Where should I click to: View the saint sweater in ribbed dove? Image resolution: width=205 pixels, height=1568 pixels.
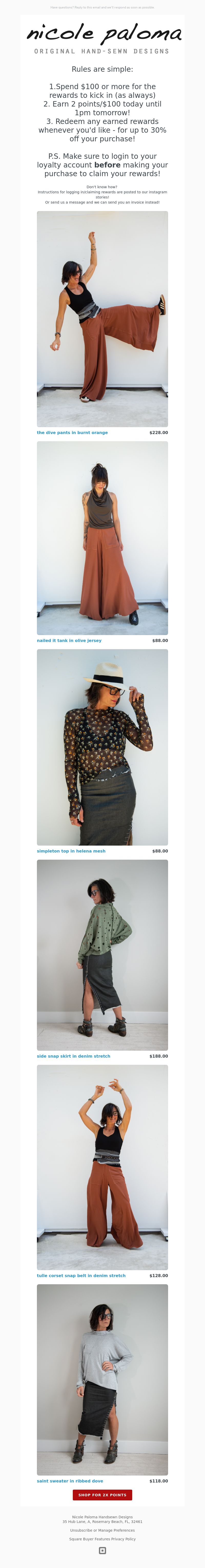pyautogui.click(x=69, y=1481)
